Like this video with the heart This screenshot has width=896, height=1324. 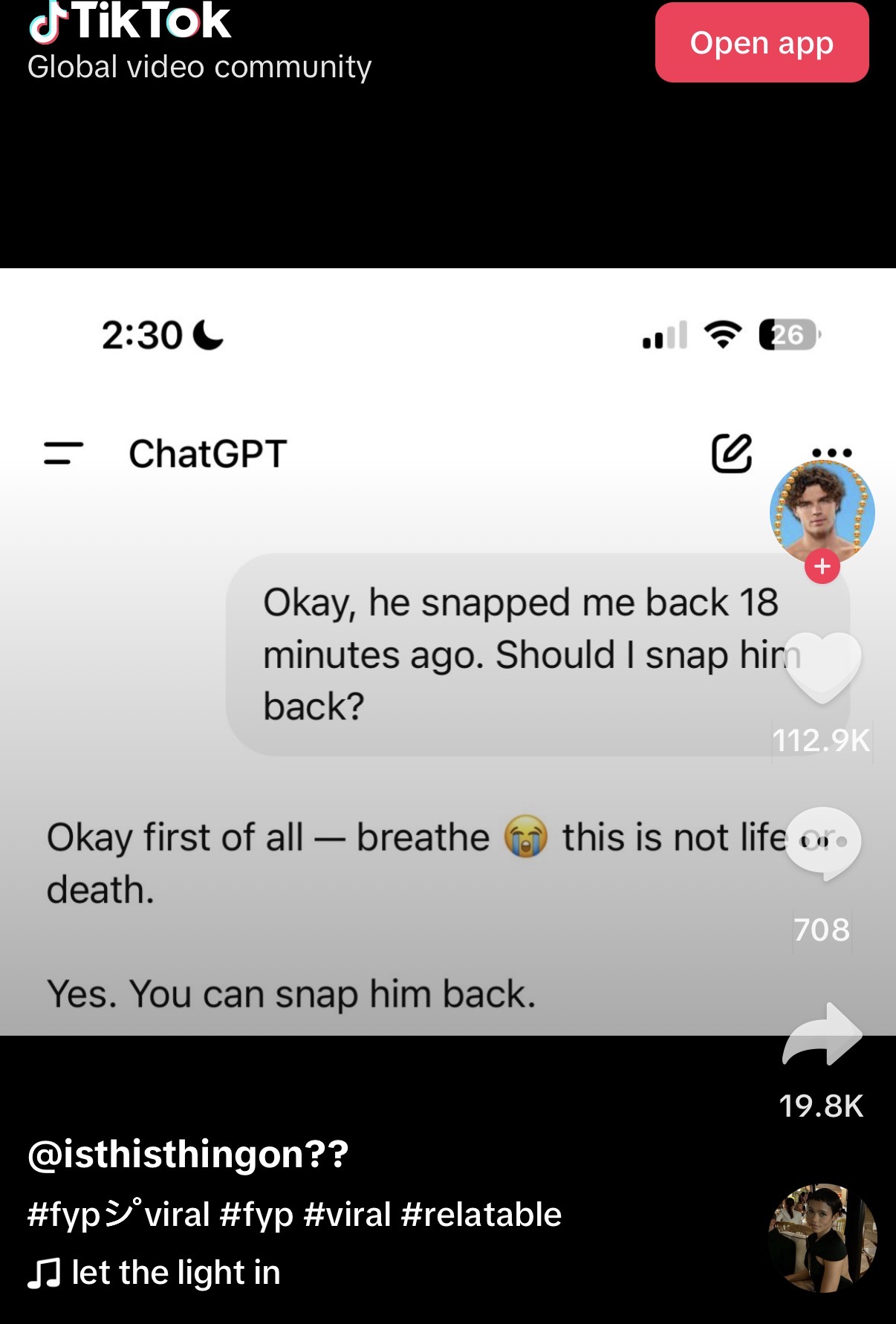click(x=822, y=666)
